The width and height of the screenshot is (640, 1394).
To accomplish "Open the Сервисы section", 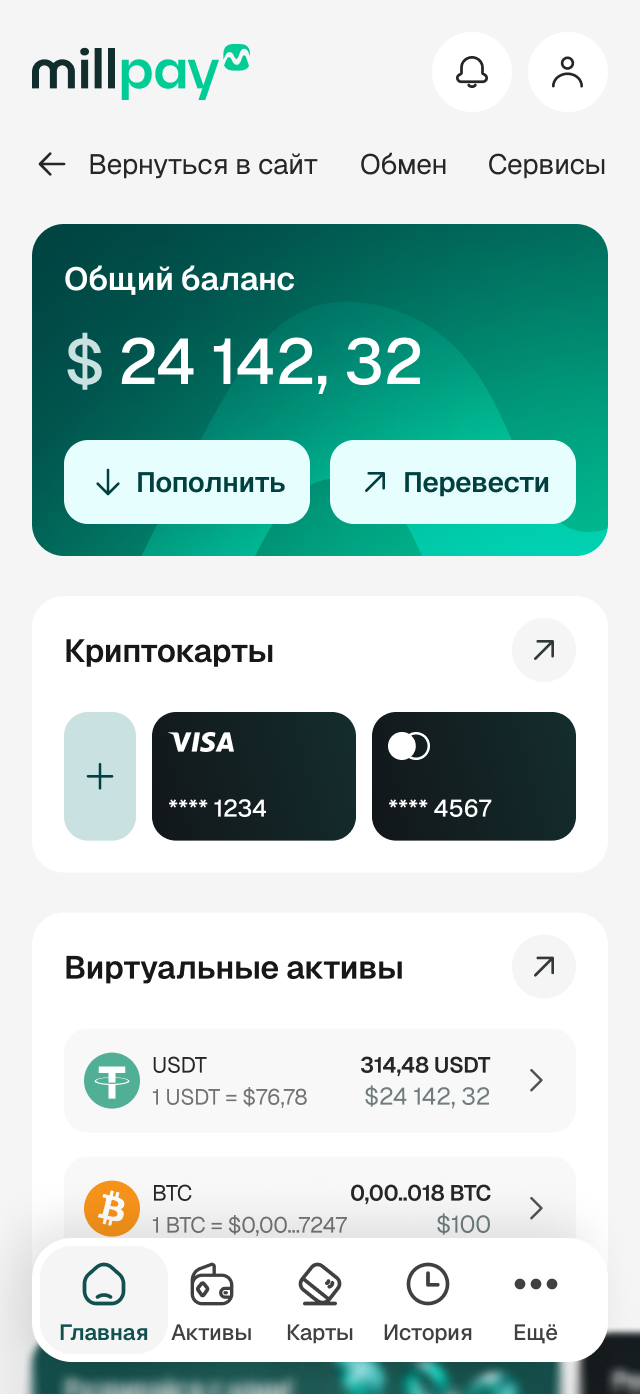I will [546, 165].
